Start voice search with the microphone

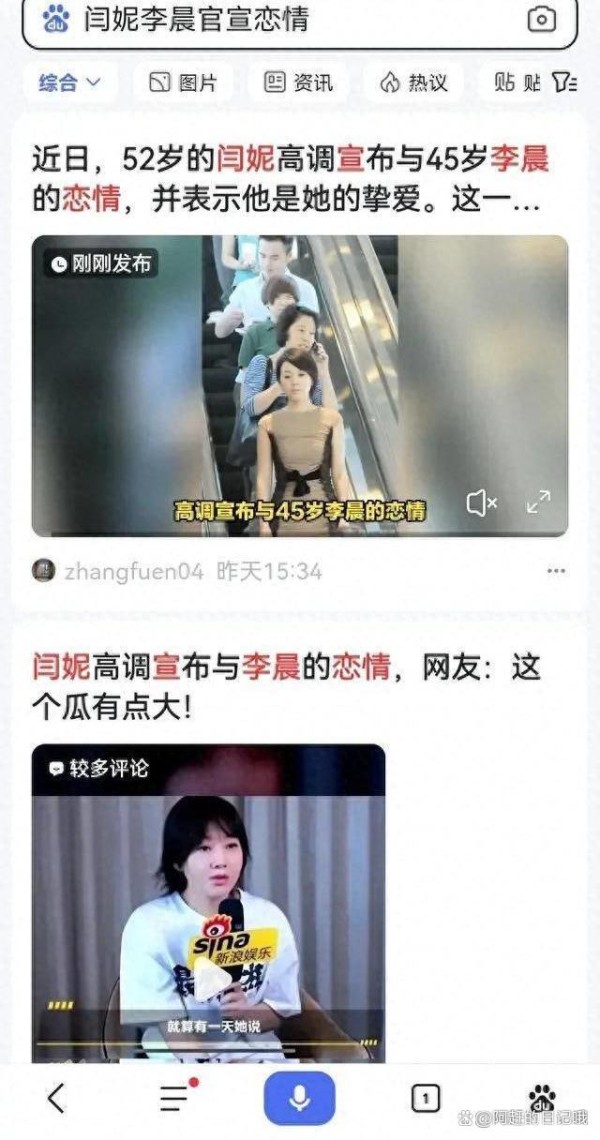coord(299,1098)
